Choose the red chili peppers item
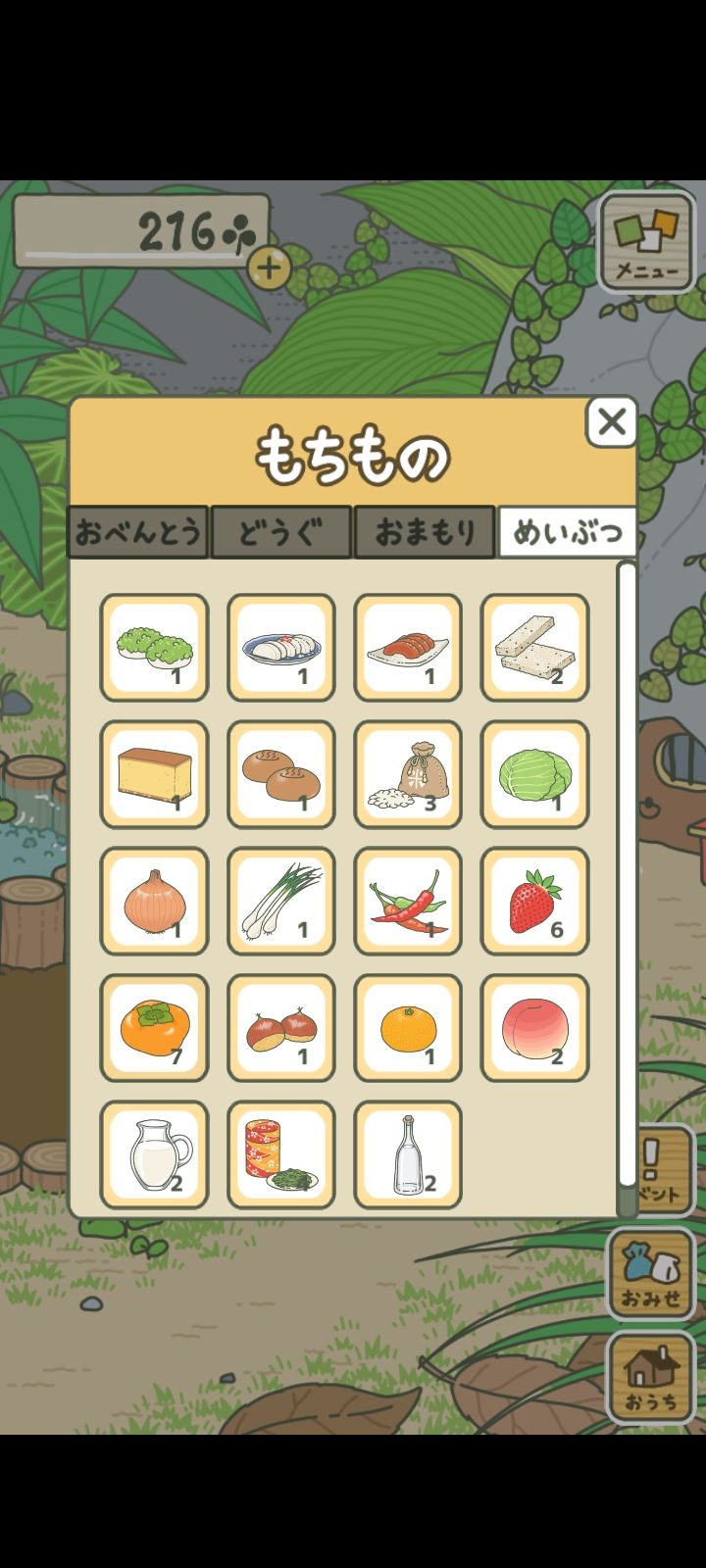The height and width of the screenshot is (1568, 706). (408, 901)
